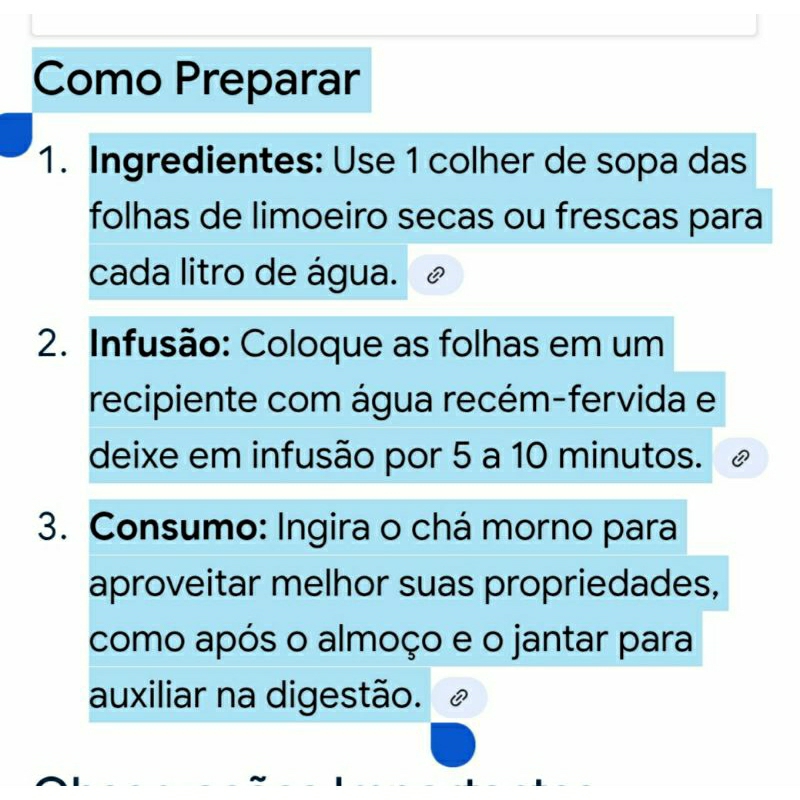Open the source link after Infusão step
This screenshot has width=800, height=800.
click(x=740, y=458)
